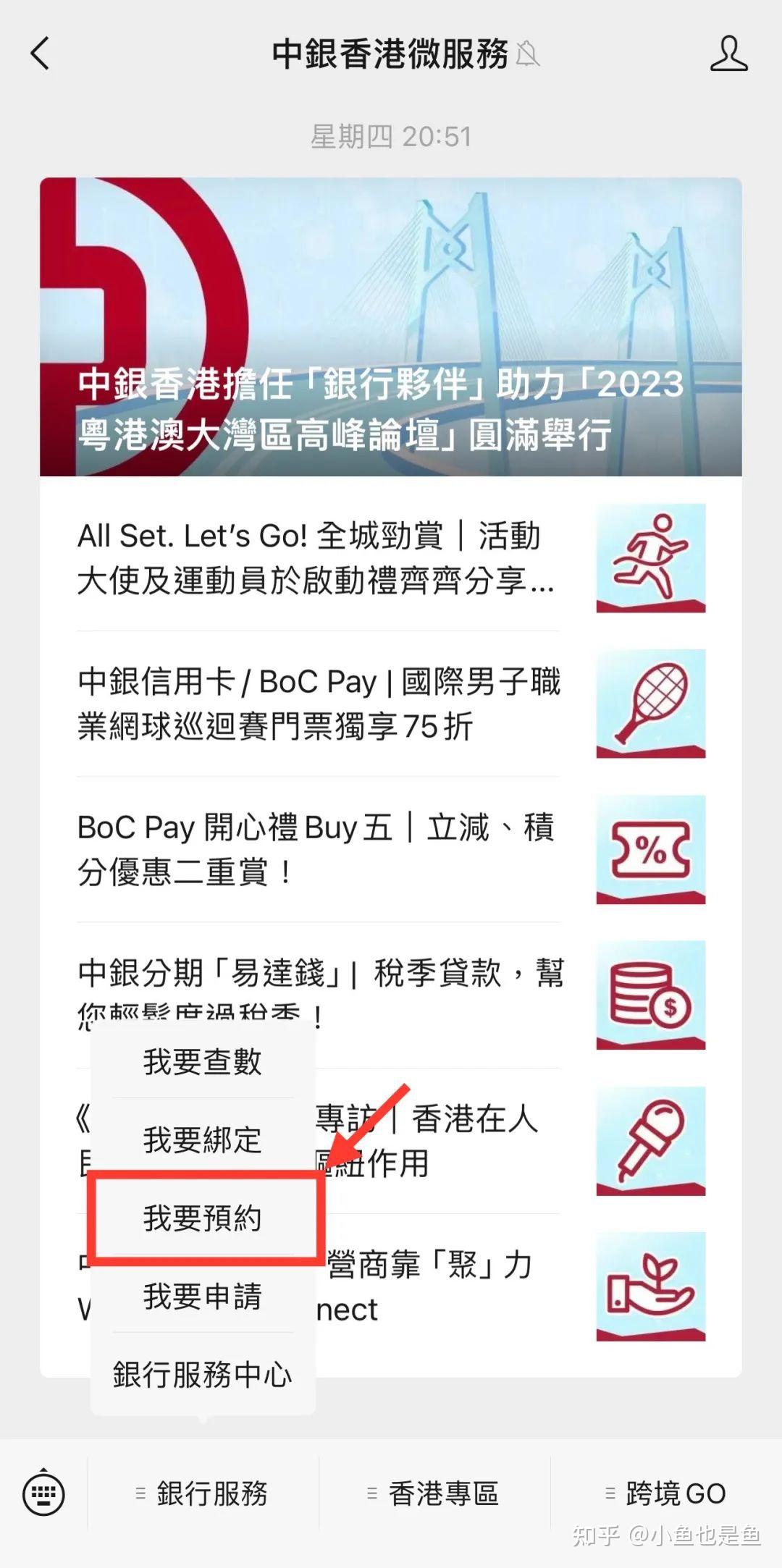This screenshot has width=782, height=1568.
Task: Switch to keyboard input via bottom-left icon
Action: tap(43, 1493)
